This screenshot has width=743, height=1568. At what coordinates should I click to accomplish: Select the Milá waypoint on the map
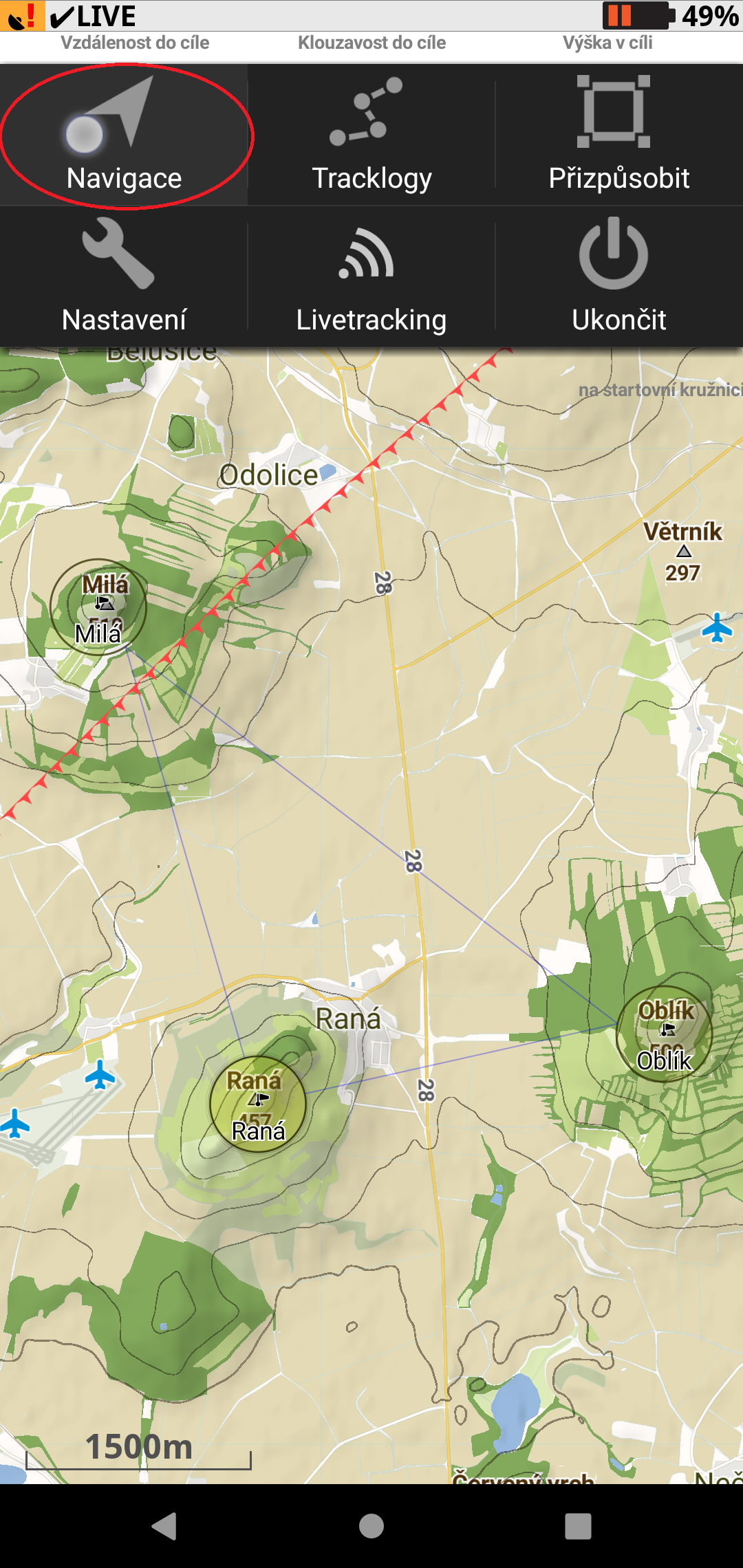[99, 607]
